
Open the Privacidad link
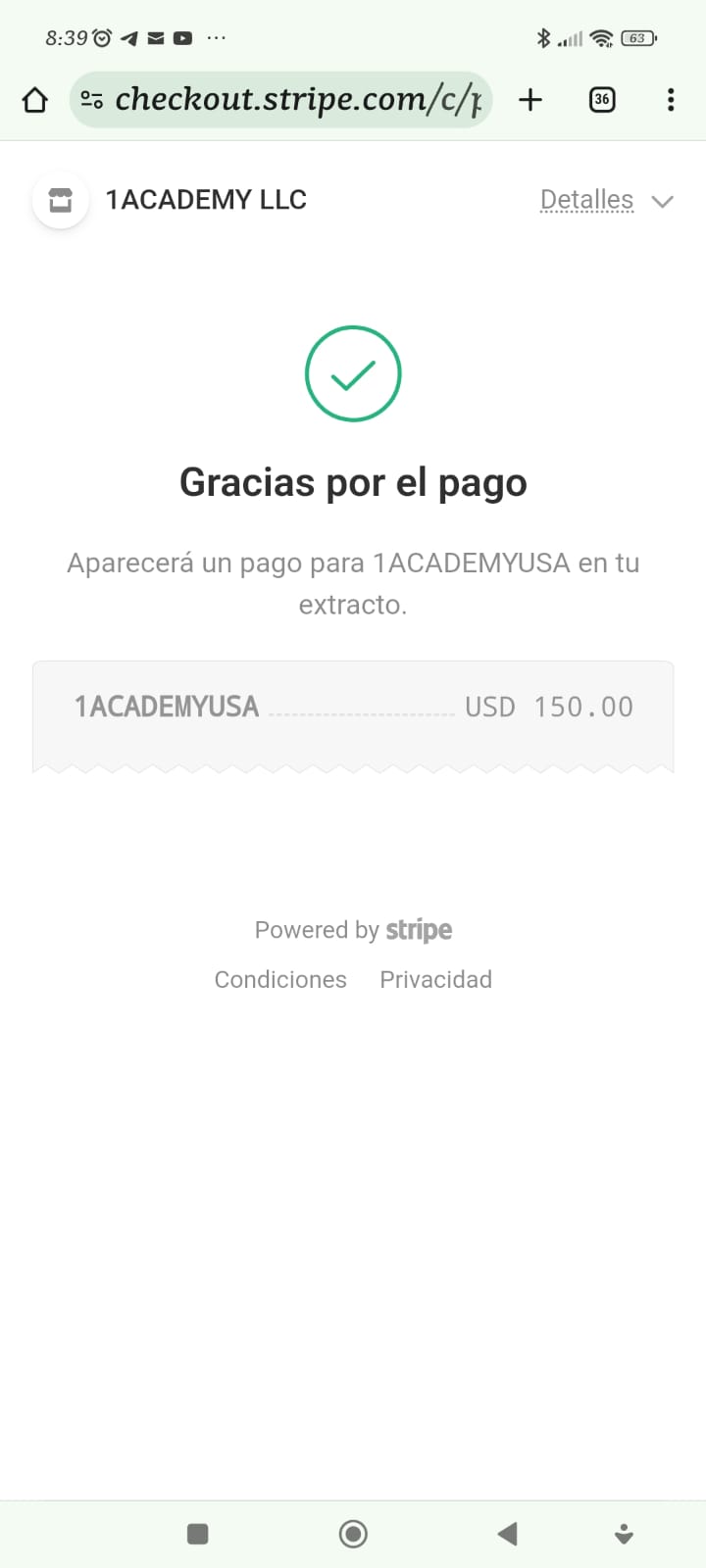(435, 979)
